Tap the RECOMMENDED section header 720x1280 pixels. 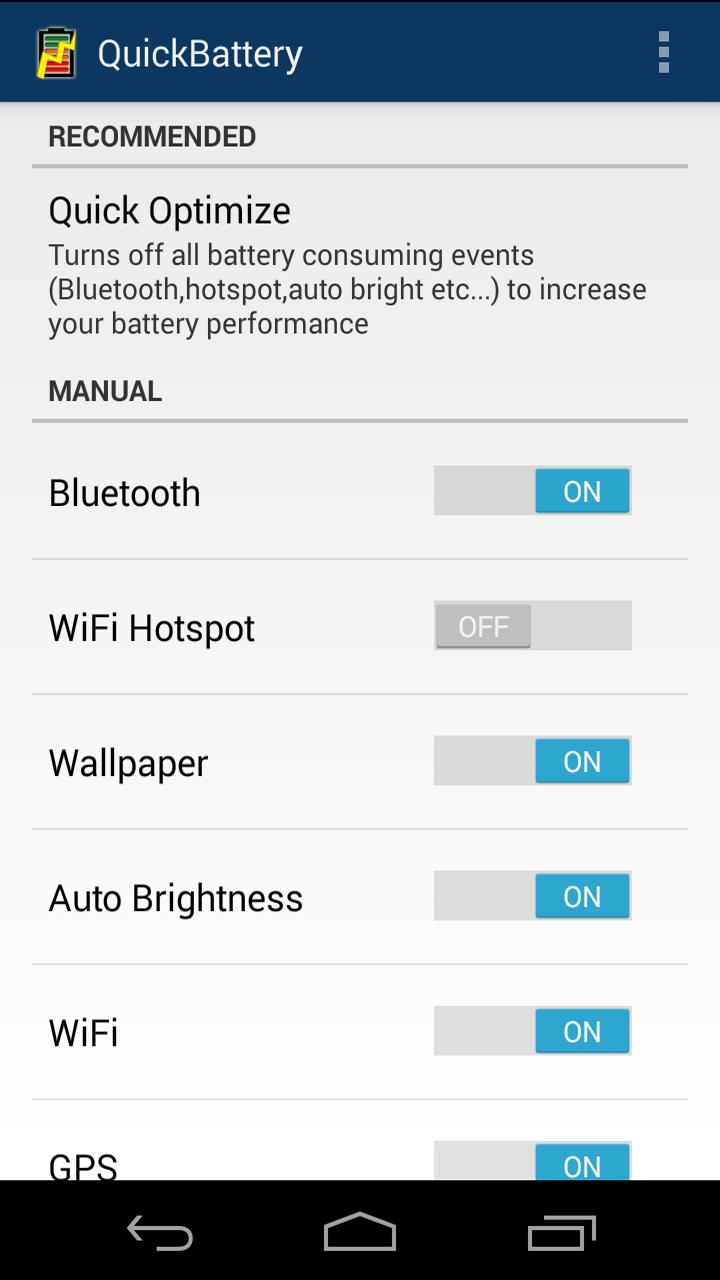152,136
